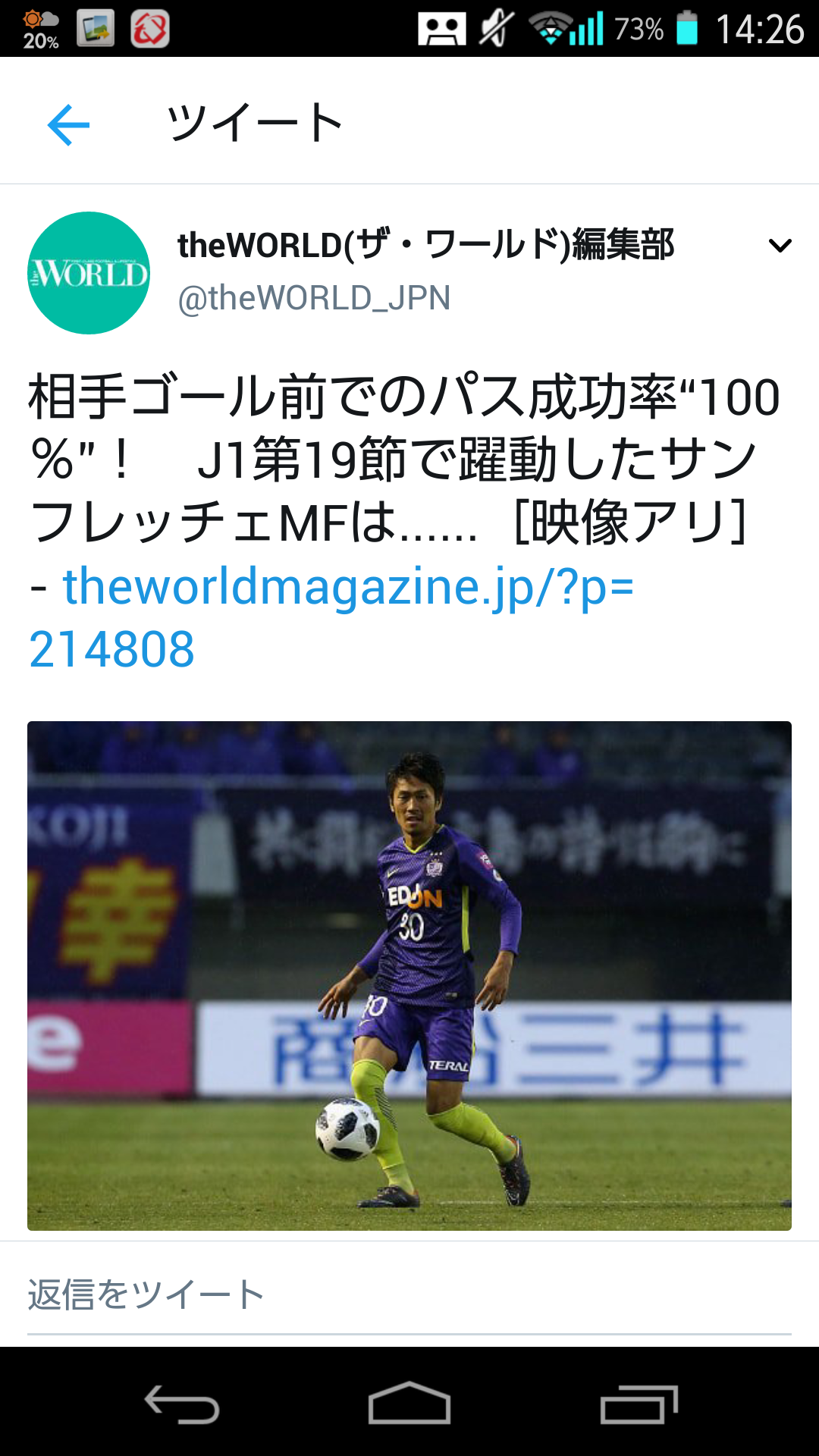
Task: Open @theWORLD_JPN account name
Action: [314, 298]
